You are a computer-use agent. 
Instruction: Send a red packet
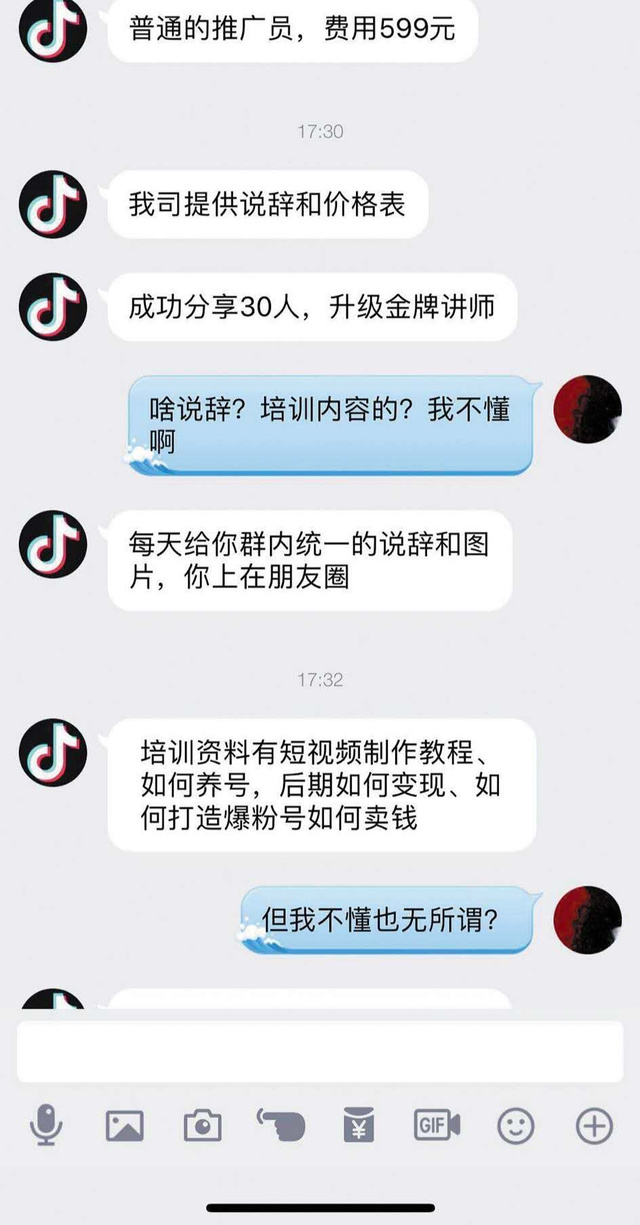click(x=359, y=1126)
